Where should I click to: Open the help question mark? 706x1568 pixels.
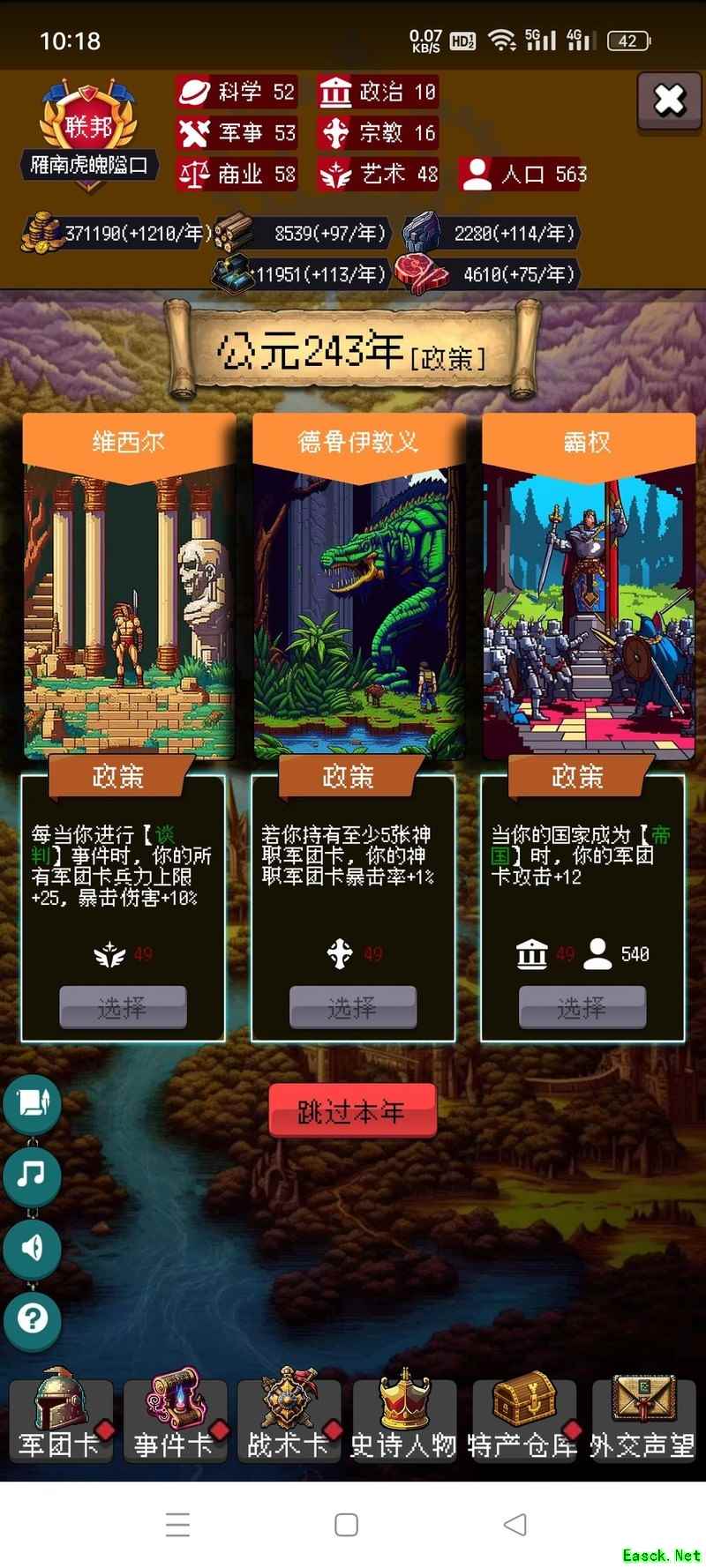(33, 1319)
